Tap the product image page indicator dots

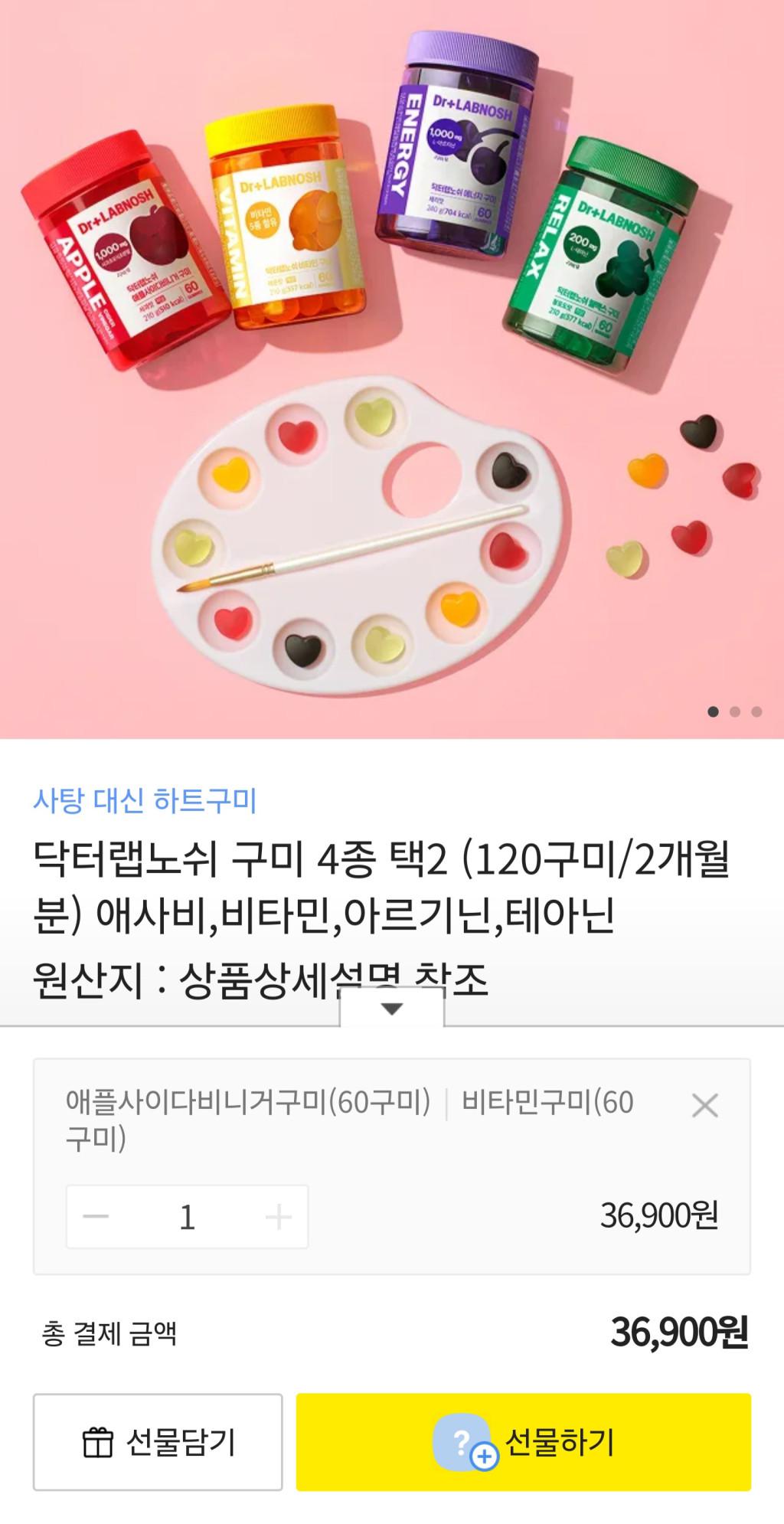[x=734, y=711]
